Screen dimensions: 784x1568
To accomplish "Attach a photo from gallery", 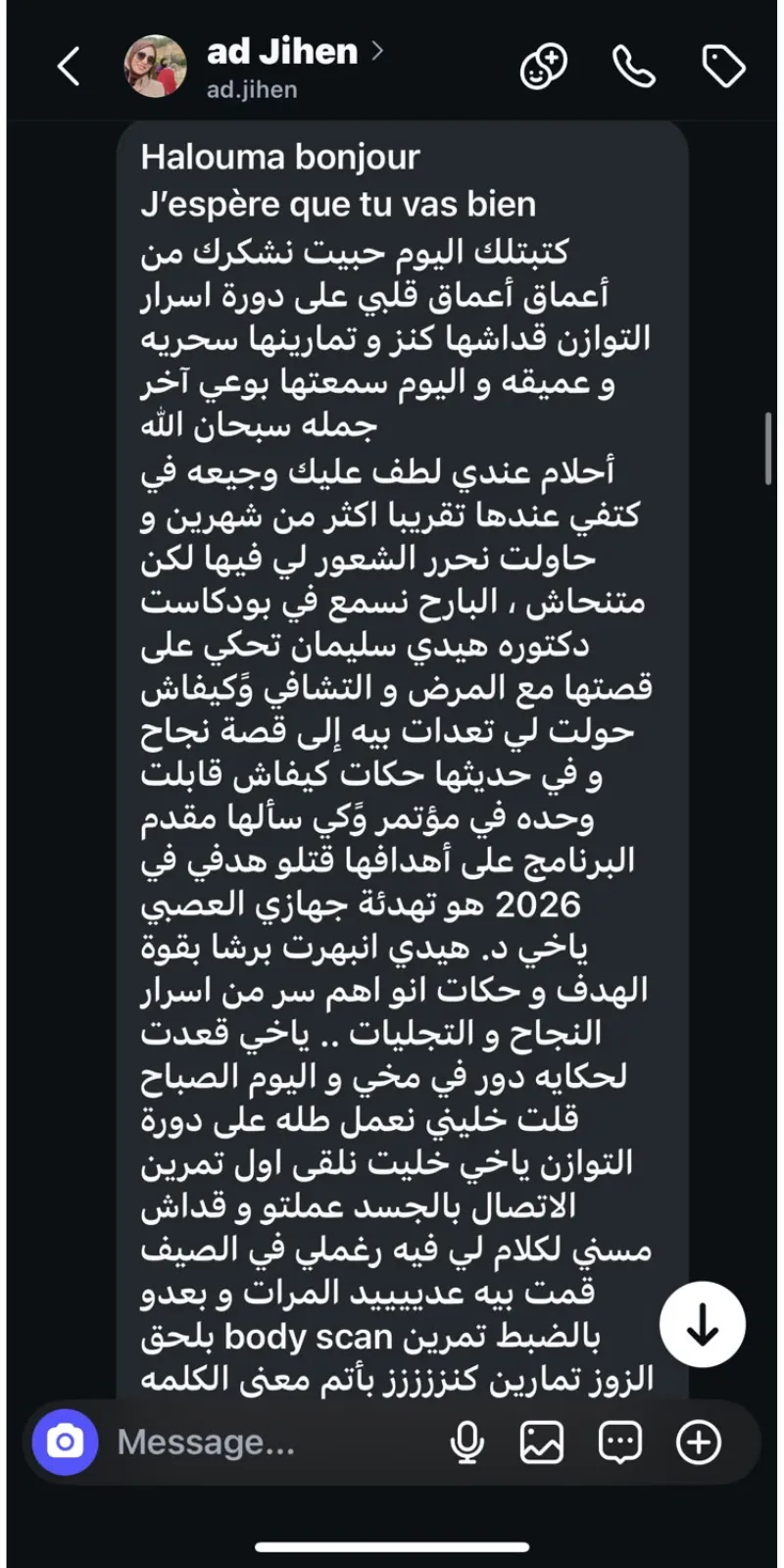I will click(x=542, y=1443).
